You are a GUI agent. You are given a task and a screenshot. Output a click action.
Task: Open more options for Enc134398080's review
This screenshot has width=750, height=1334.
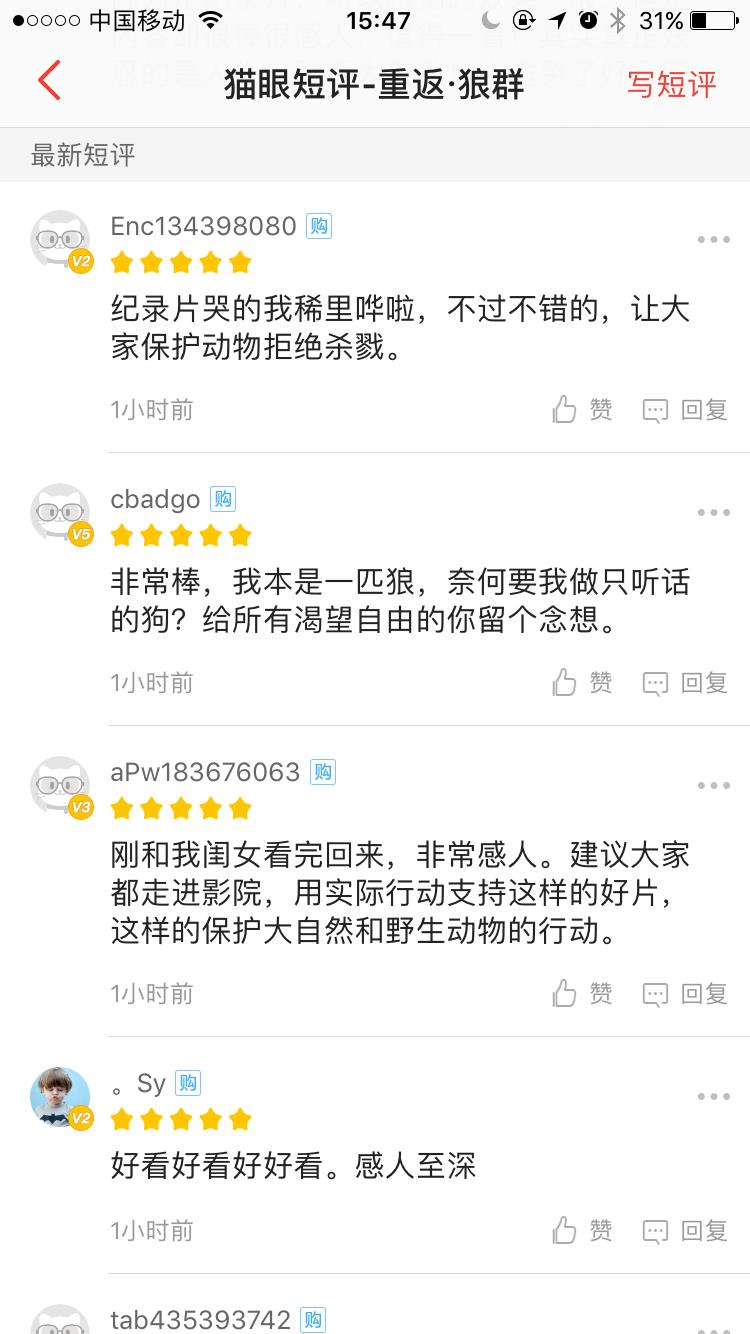(713, 240)
